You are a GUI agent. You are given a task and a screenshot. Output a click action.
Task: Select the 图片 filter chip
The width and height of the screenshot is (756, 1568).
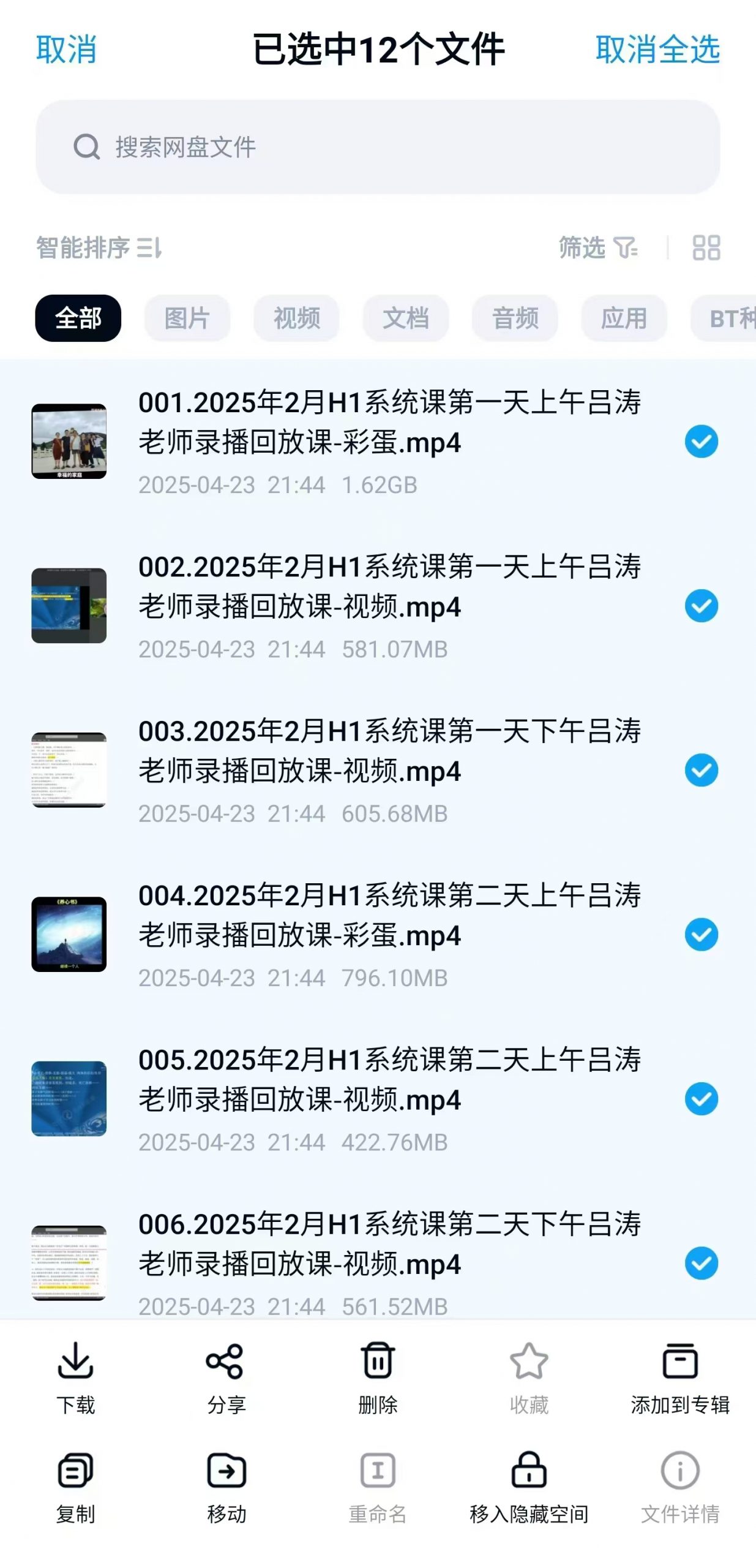(187, 318)
